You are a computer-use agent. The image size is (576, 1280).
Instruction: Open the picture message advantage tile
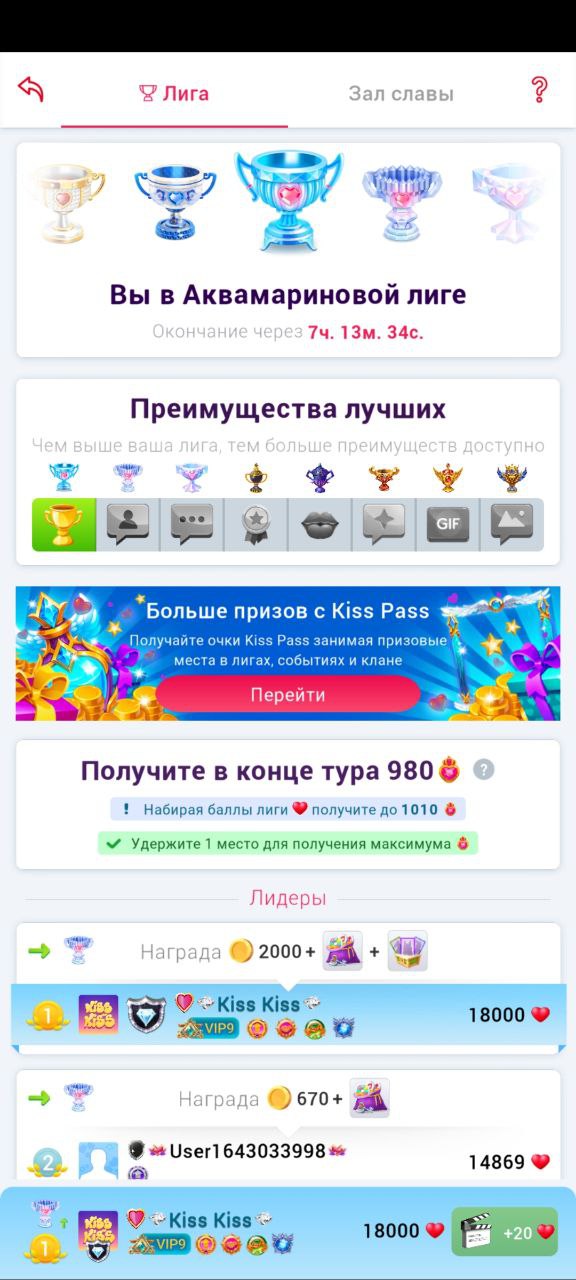tap(512, 525)
